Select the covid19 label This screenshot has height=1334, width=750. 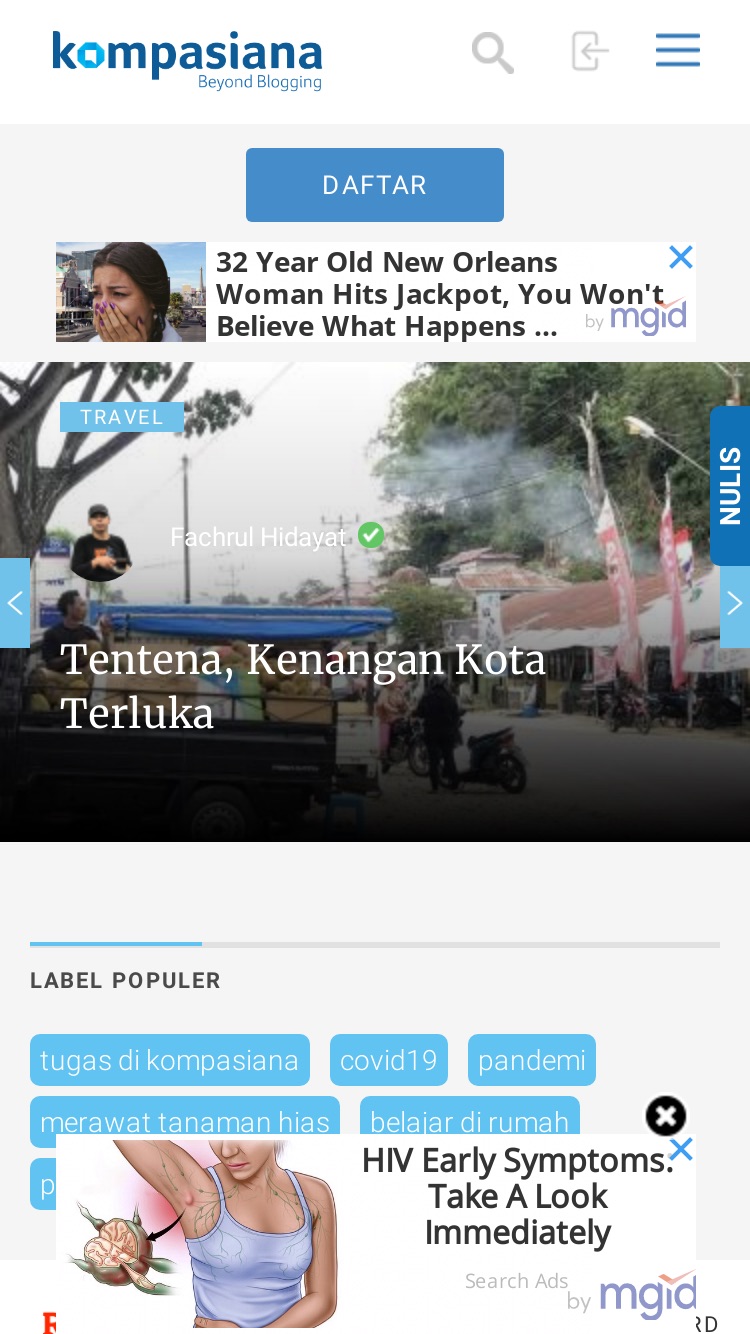[389, 1060]
